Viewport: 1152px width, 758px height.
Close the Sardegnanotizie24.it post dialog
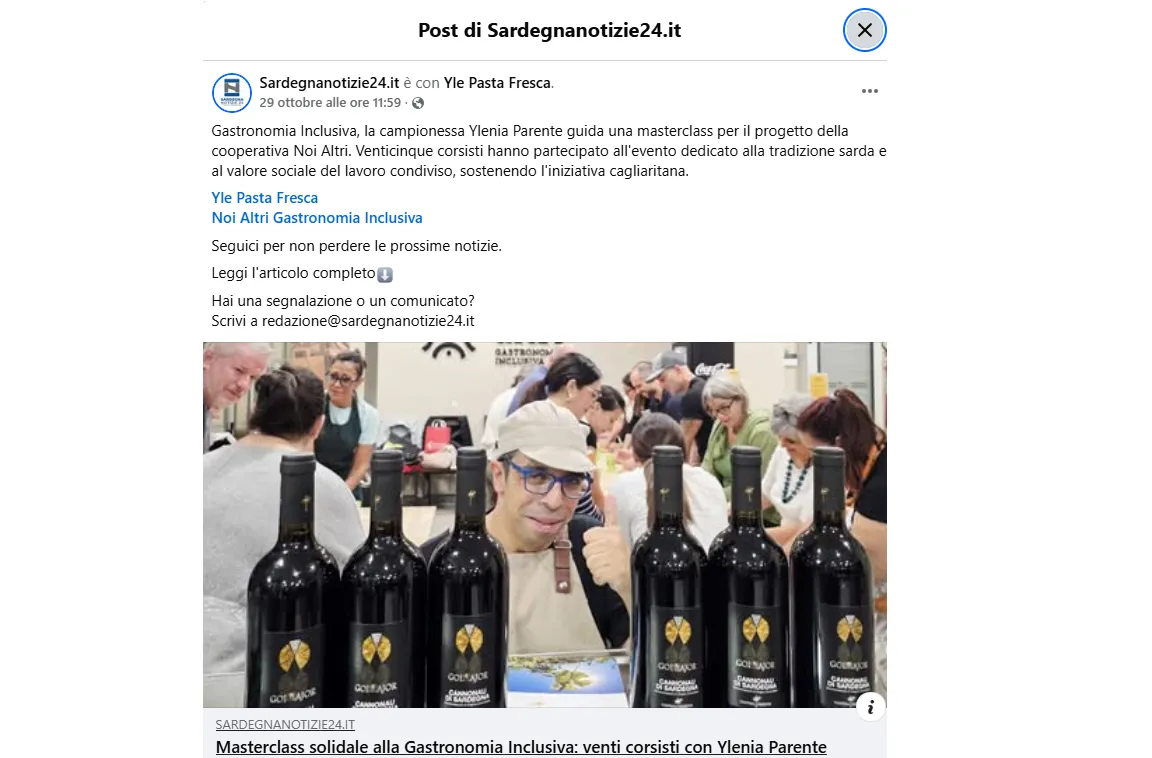pyautogui.click(x=865, y=30)
